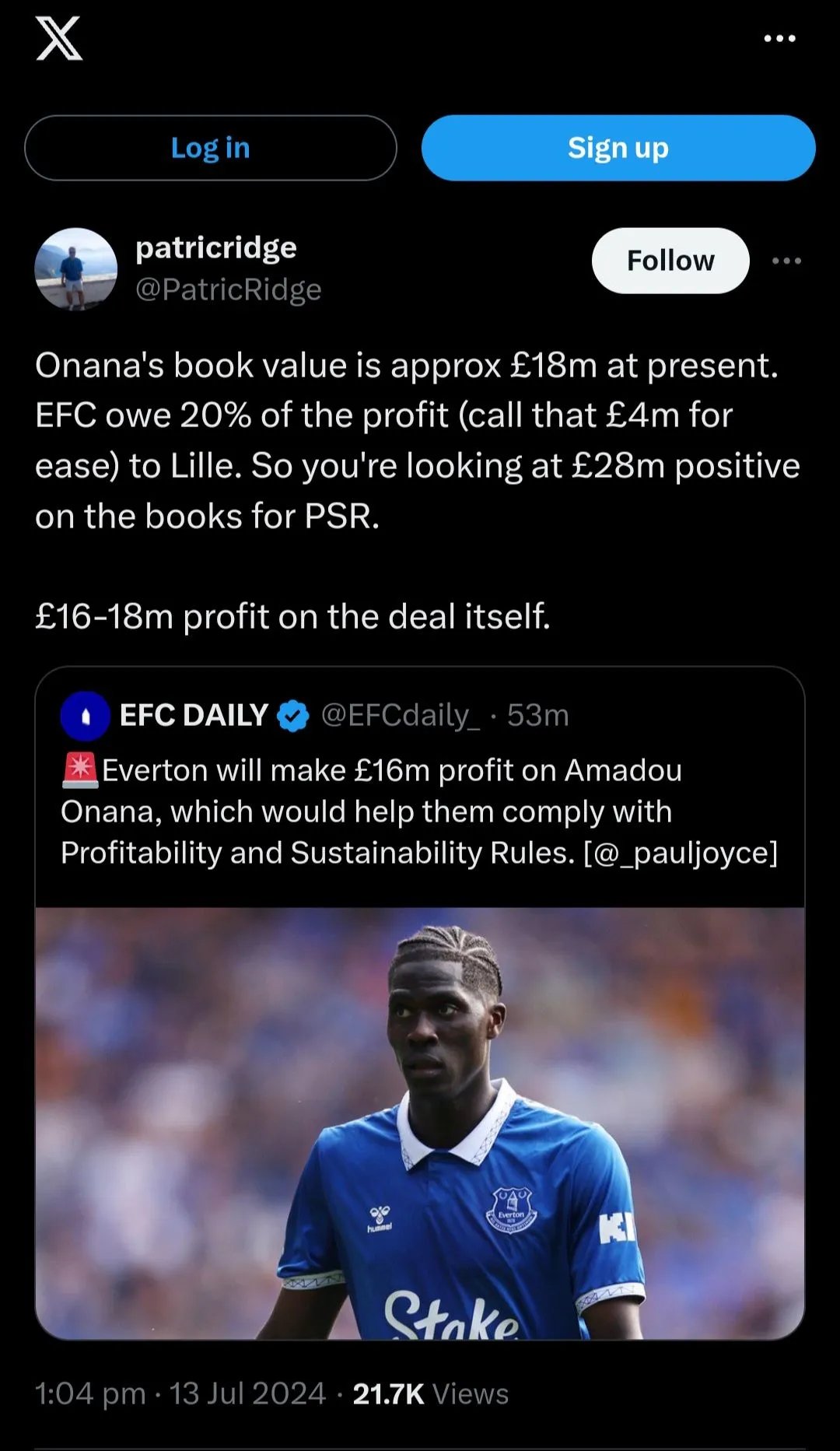Image resolution: width=840 pixels, height=1451 pixels.
Task: Open the 1:04 pm · 13 Jul 2024 timestamp
Action: (180, 1393)
